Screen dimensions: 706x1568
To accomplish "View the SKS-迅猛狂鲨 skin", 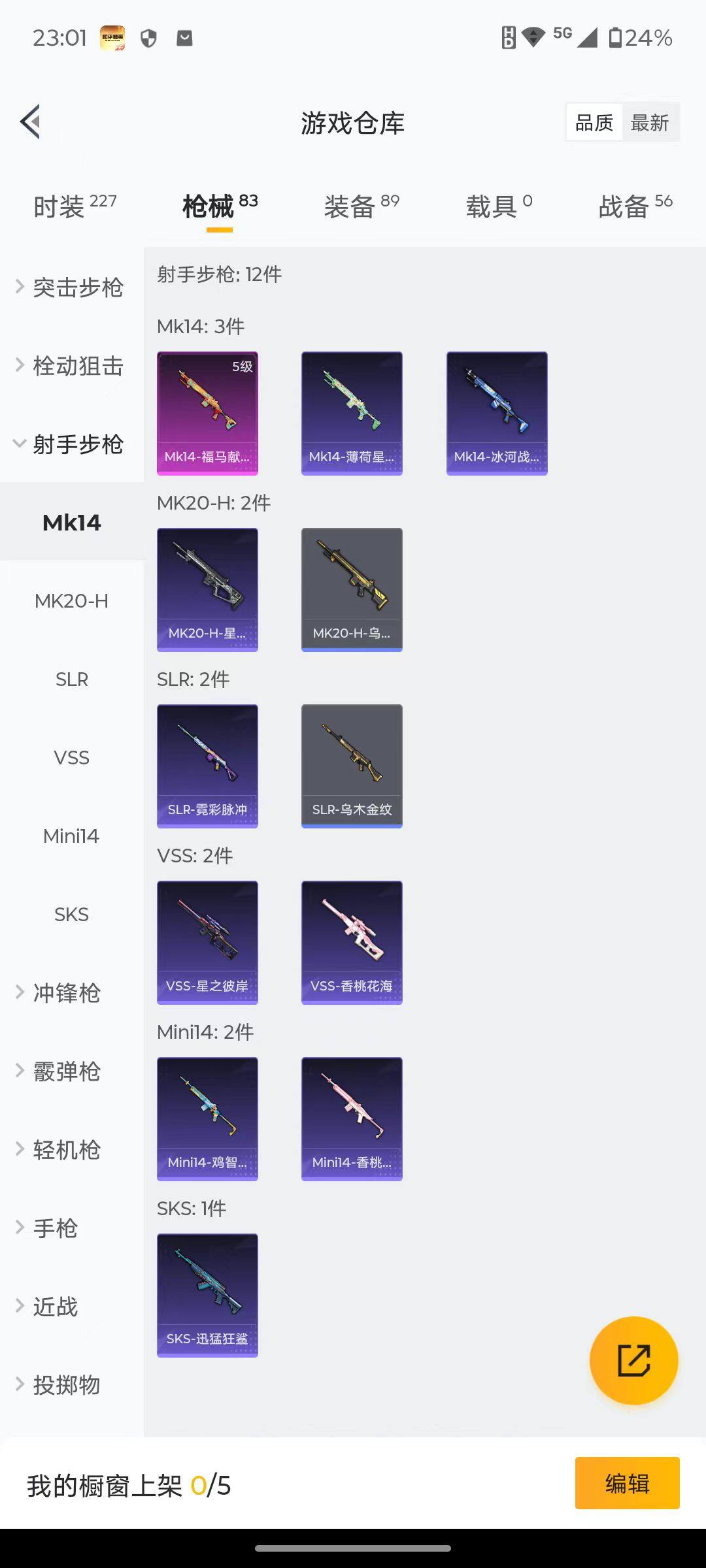I will click(207, 1295).
